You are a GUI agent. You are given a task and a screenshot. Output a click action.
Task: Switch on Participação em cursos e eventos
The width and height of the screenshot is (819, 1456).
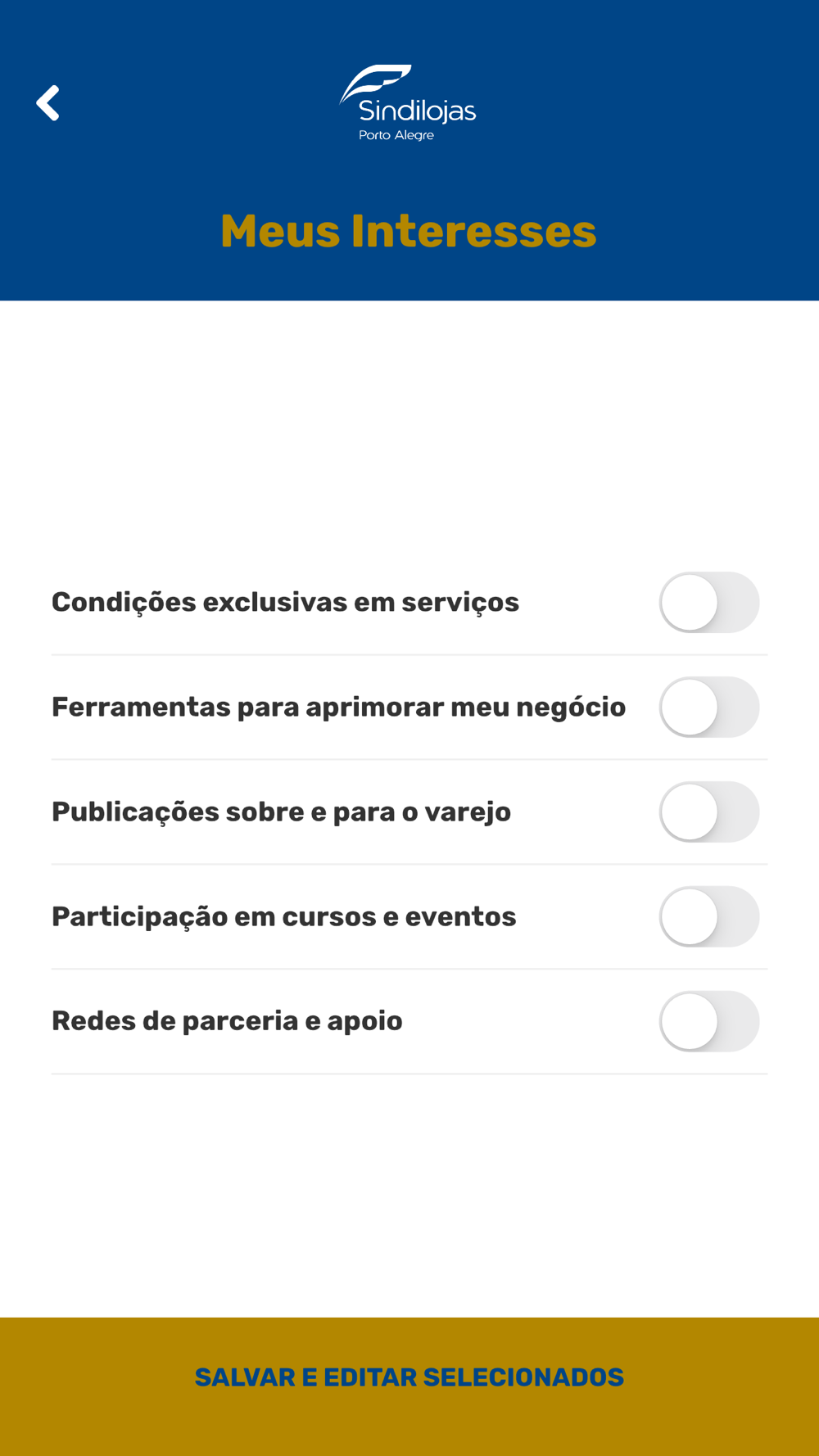coord(709,917)
